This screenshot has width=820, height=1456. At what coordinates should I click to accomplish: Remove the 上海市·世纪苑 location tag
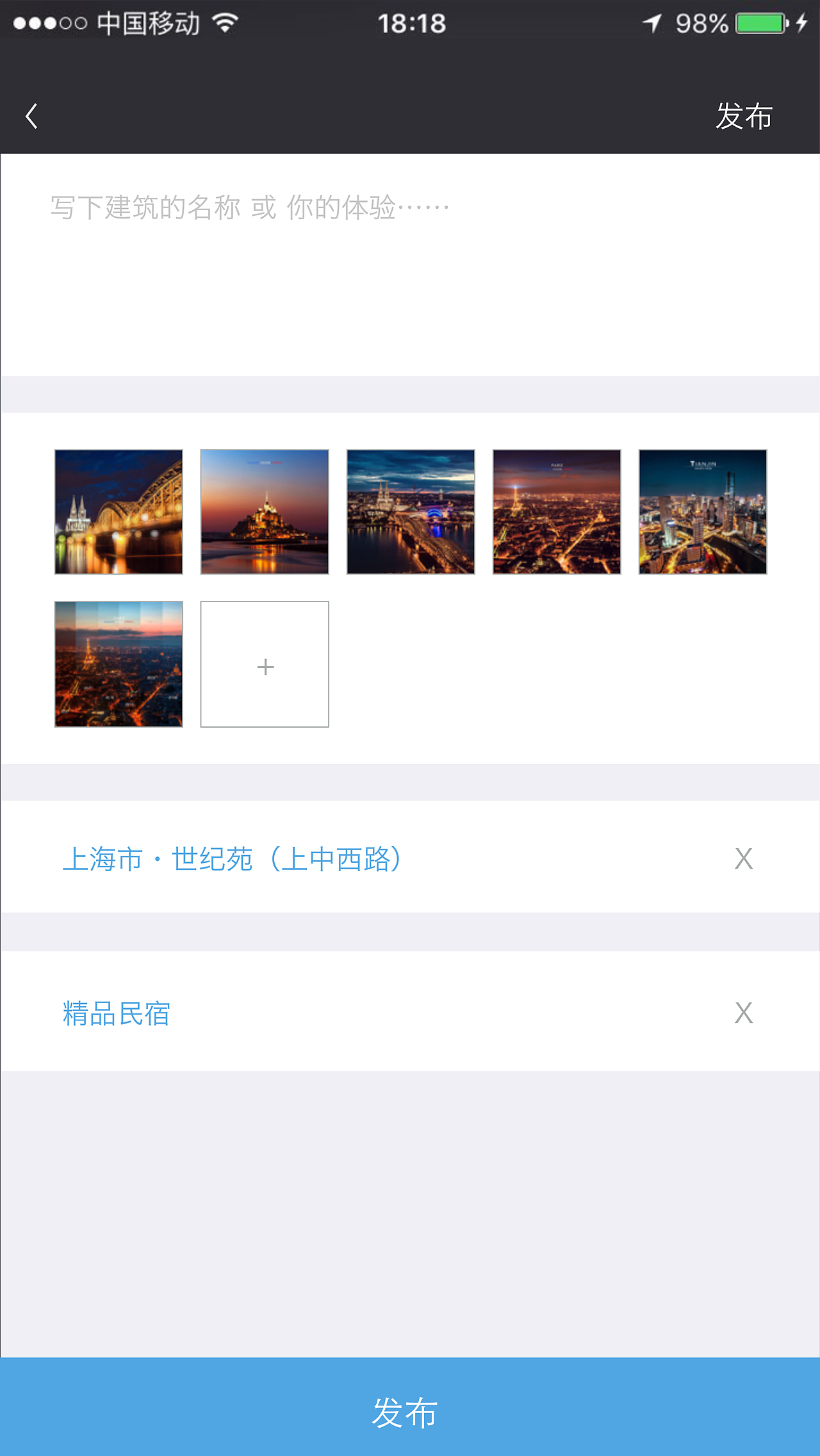click(743, 858)
